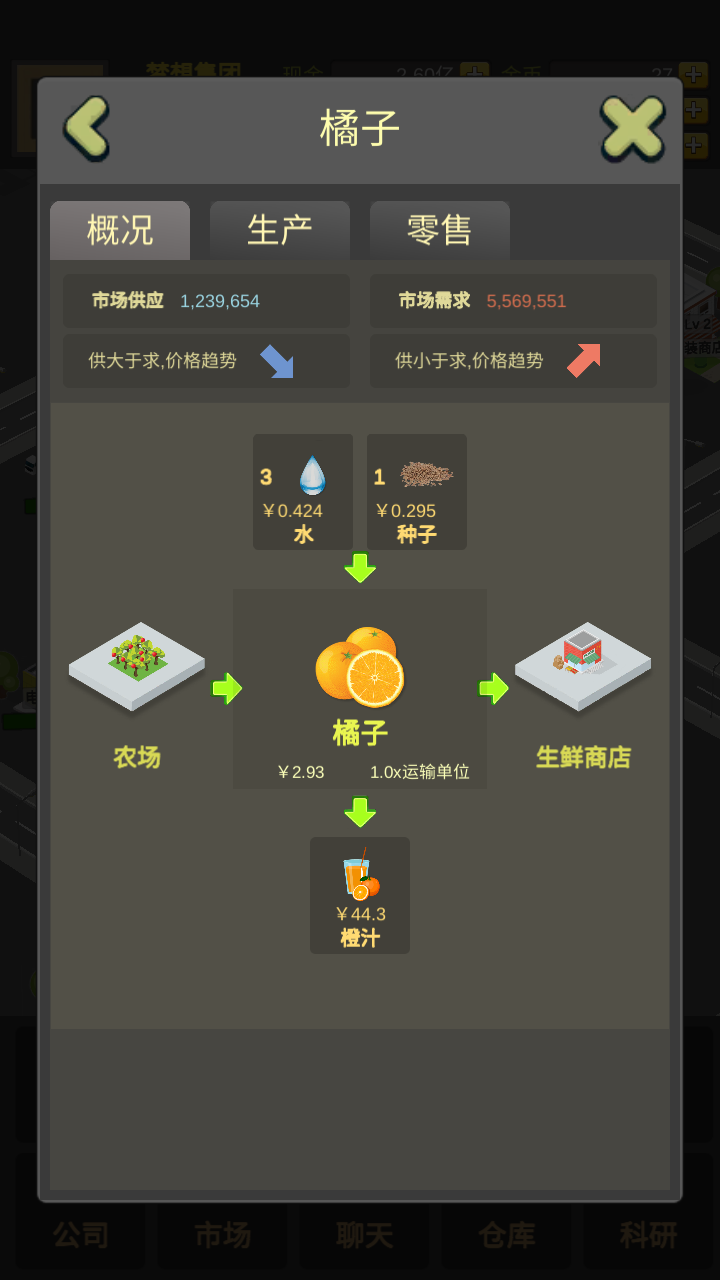Viewport: 720px width, 1280px height.
Task: Open the 公司 company navigation item
Action: click(80, 1237)
